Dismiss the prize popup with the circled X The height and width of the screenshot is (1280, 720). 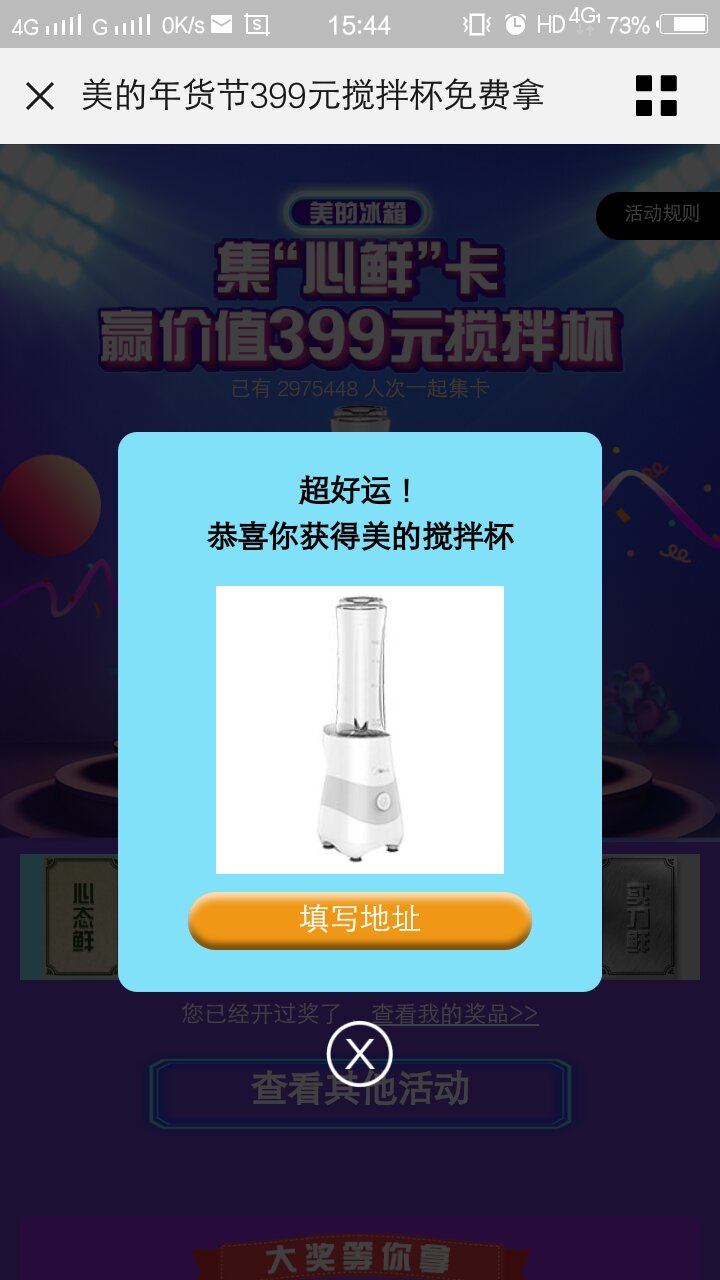[360, 1053]
